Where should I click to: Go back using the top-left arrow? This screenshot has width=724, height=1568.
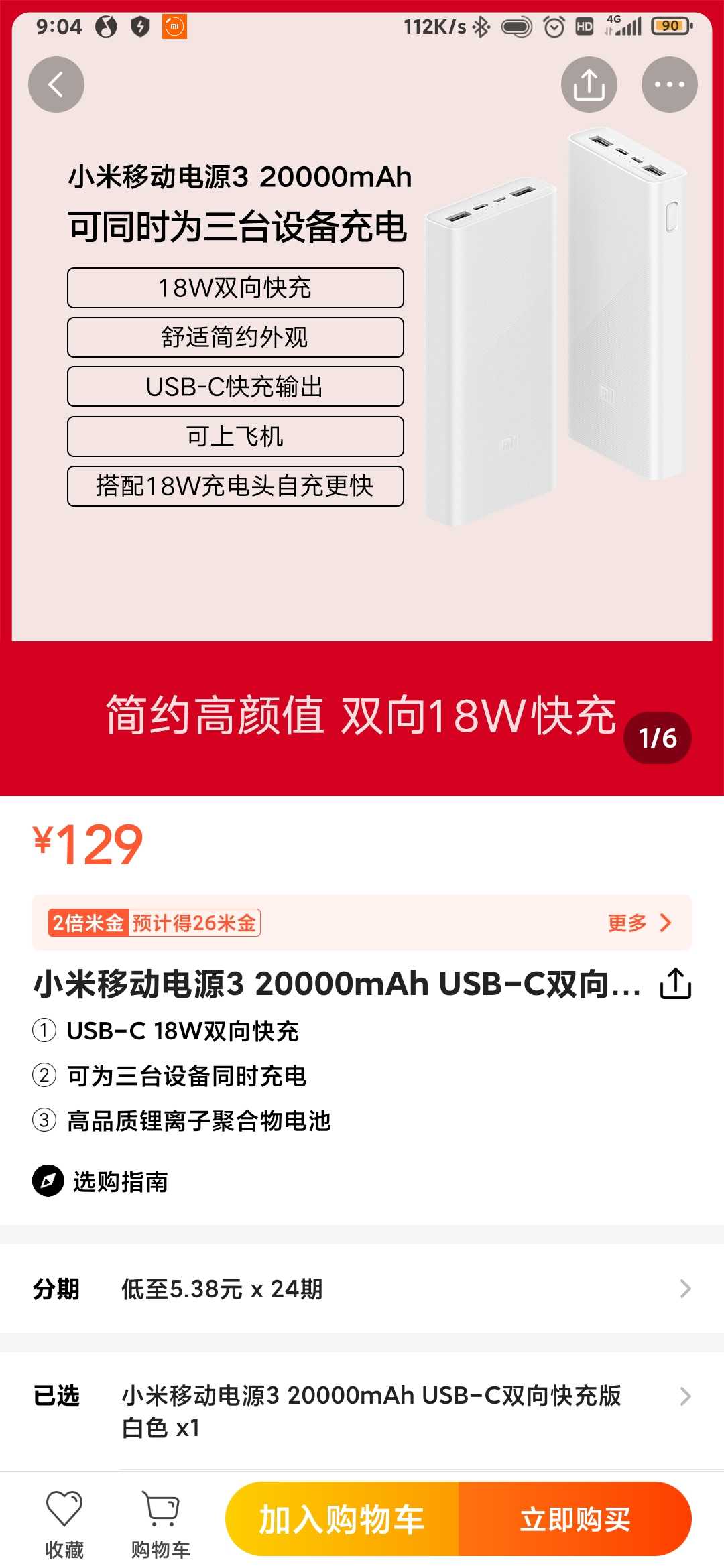(x=56, y=84)
